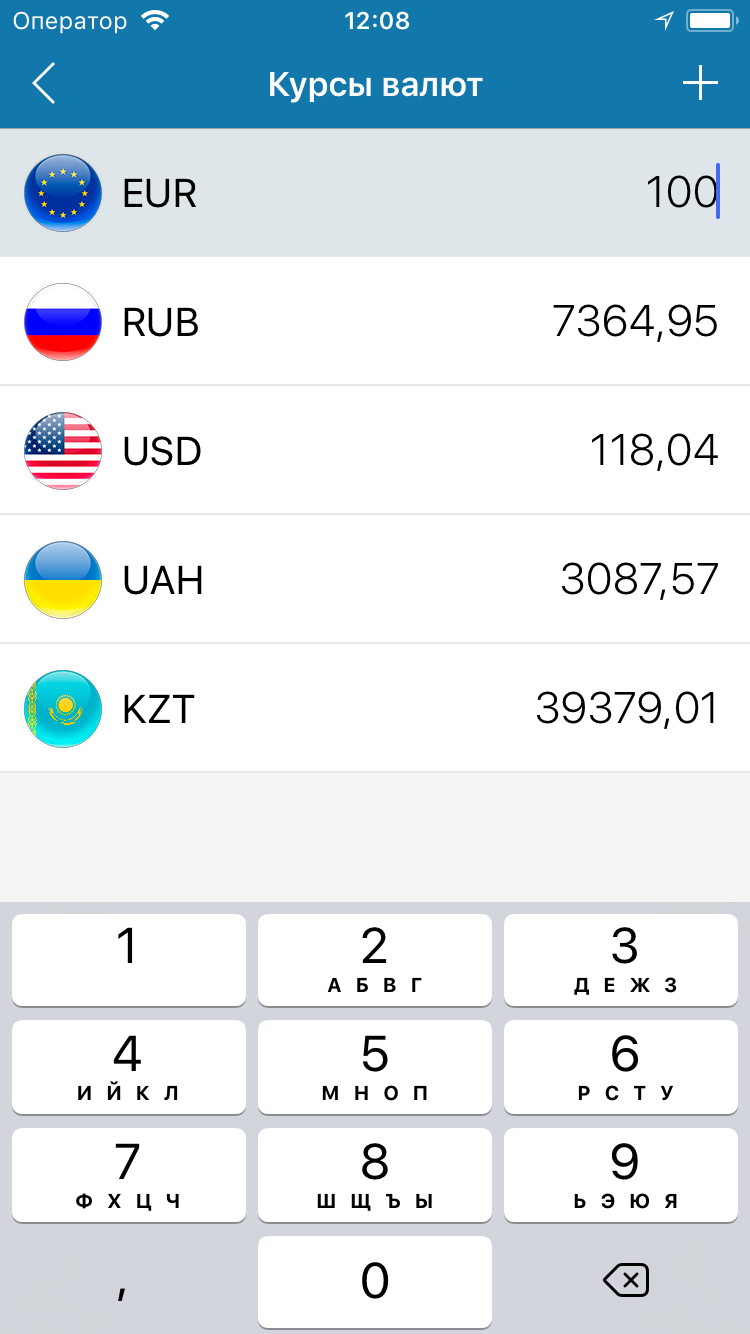Choose the UAH currency row

pos(375,580)
